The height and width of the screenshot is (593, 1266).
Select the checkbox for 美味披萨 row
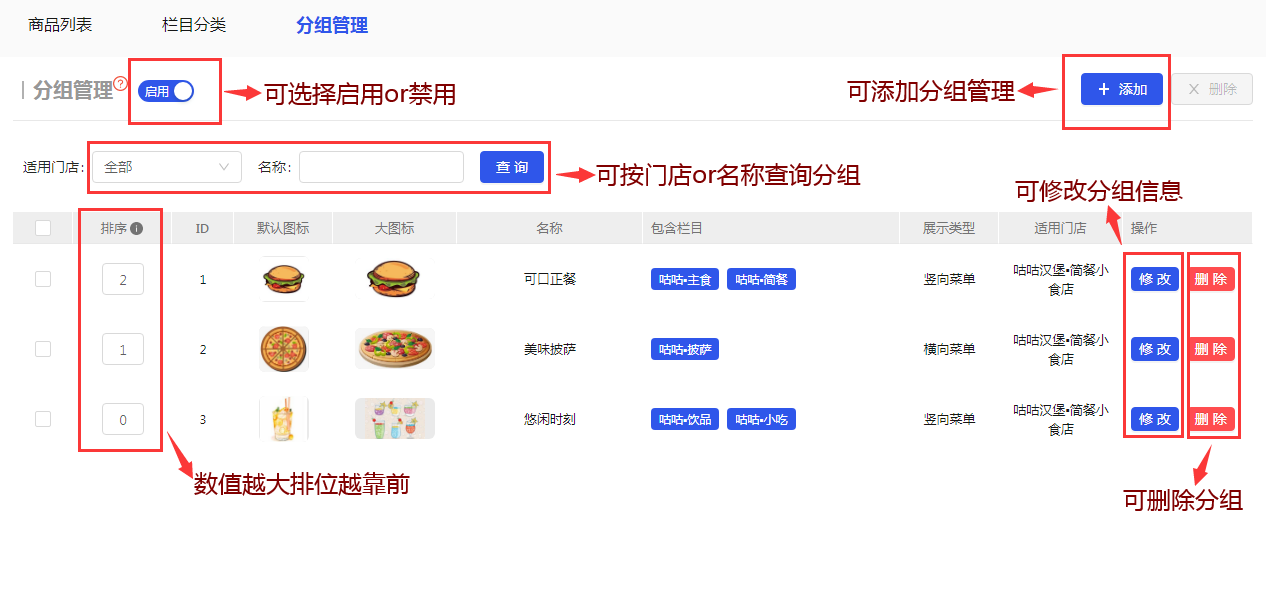(43, 349)
